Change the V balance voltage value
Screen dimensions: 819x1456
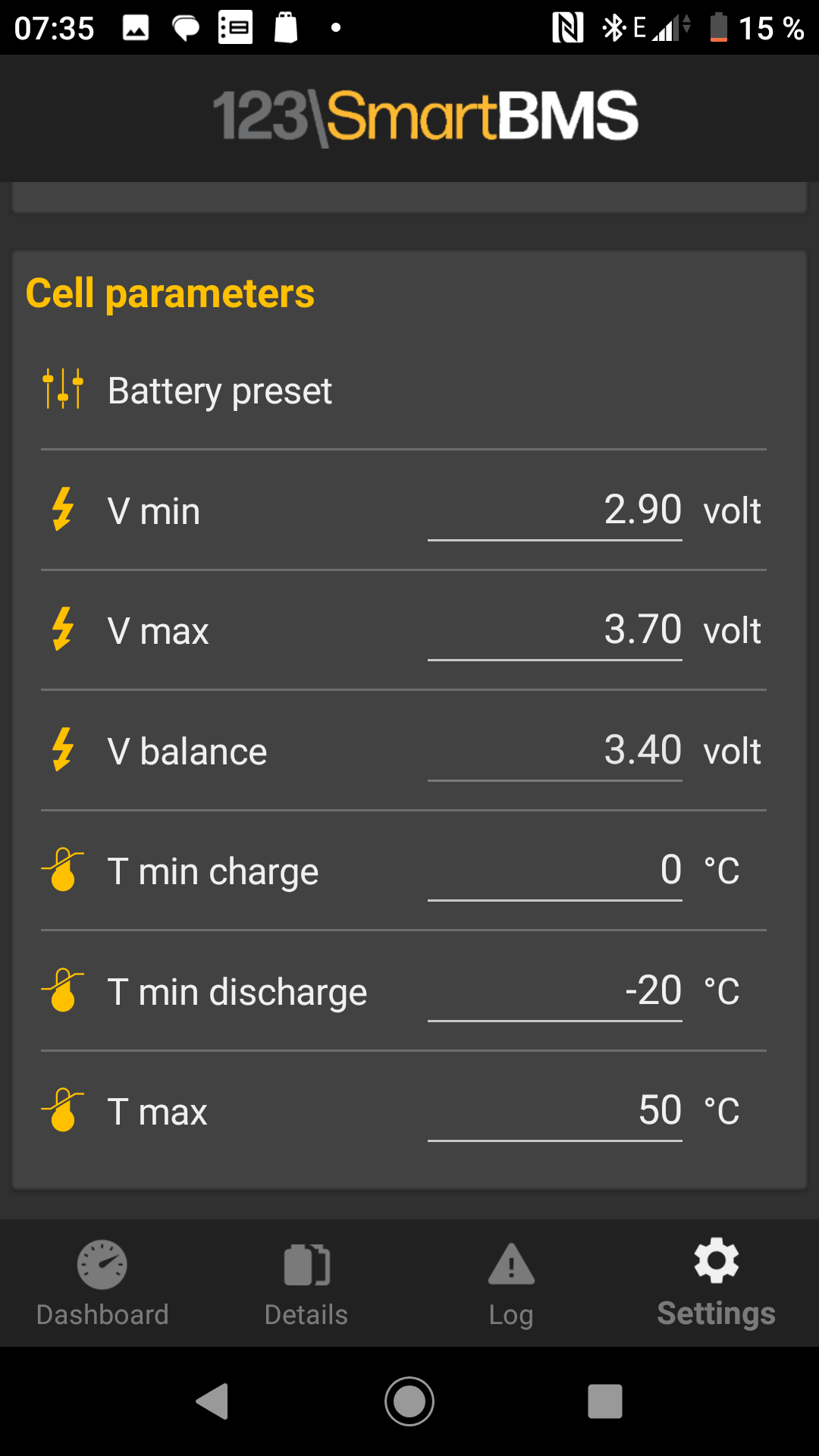tap(554, 751)
